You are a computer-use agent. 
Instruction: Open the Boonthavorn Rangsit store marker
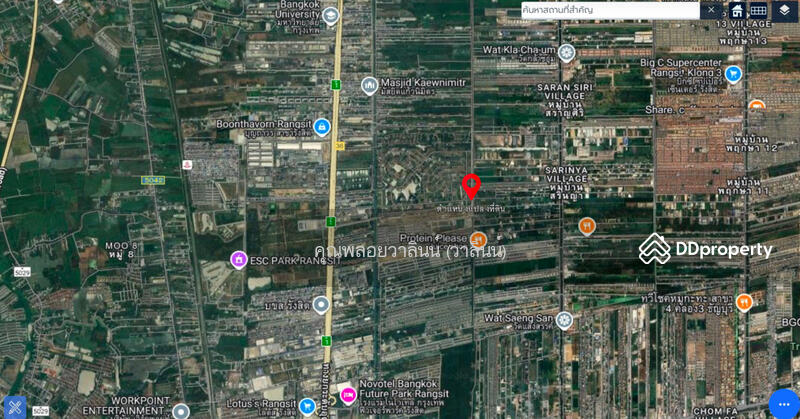pyautogui.click(x=322, y=126)
